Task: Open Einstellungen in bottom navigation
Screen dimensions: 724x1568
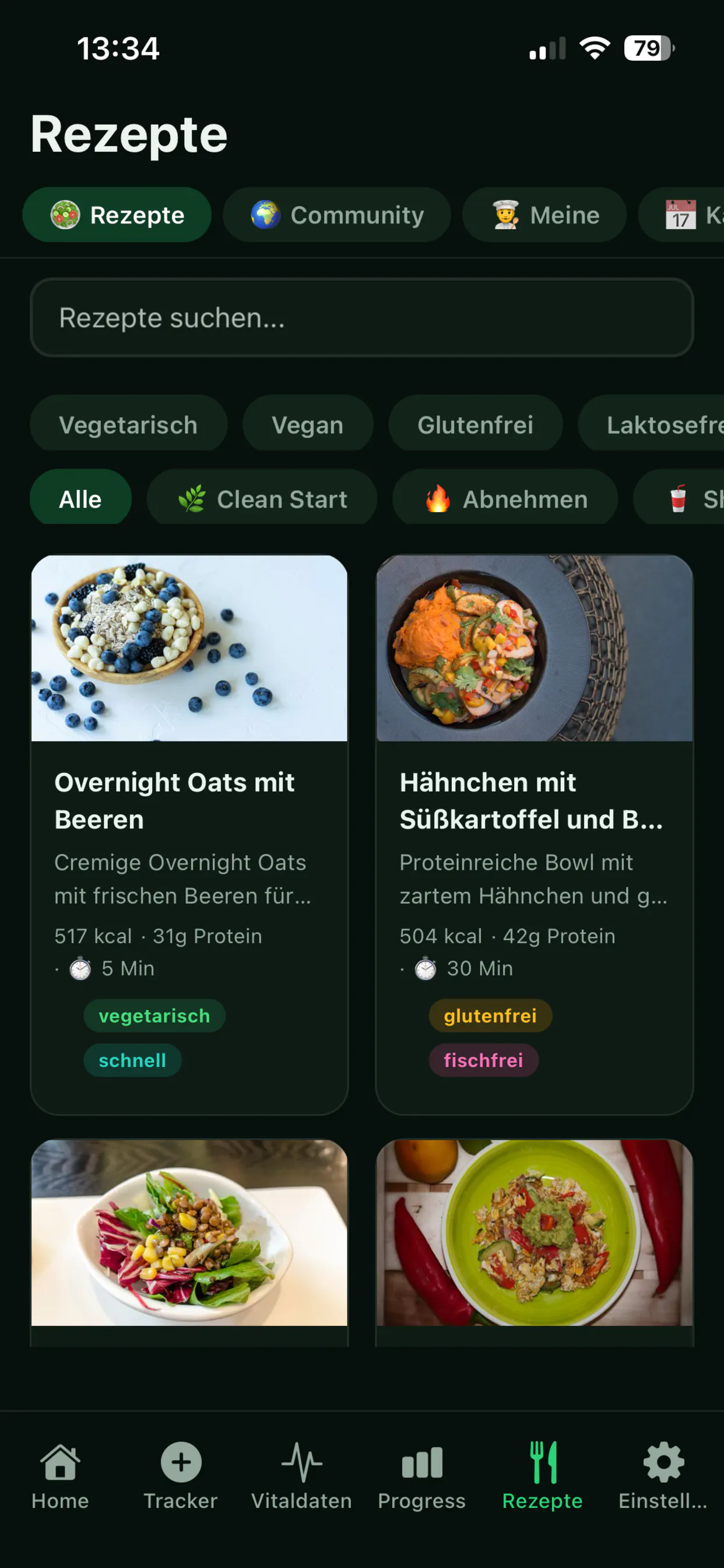Action: point(663,1476)
